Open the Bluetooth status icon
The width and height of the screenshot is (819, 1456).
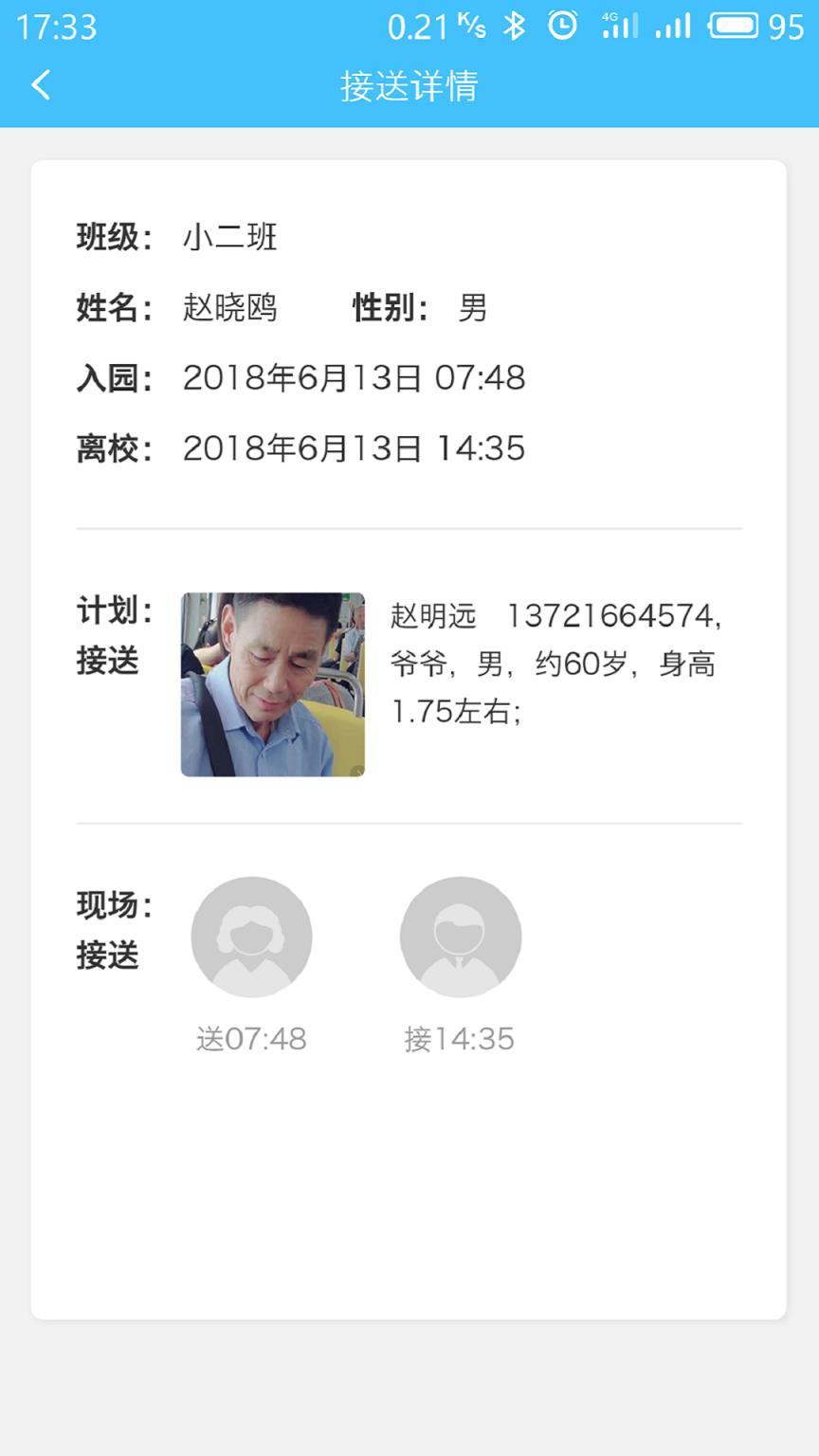click(x=515, y=27)
